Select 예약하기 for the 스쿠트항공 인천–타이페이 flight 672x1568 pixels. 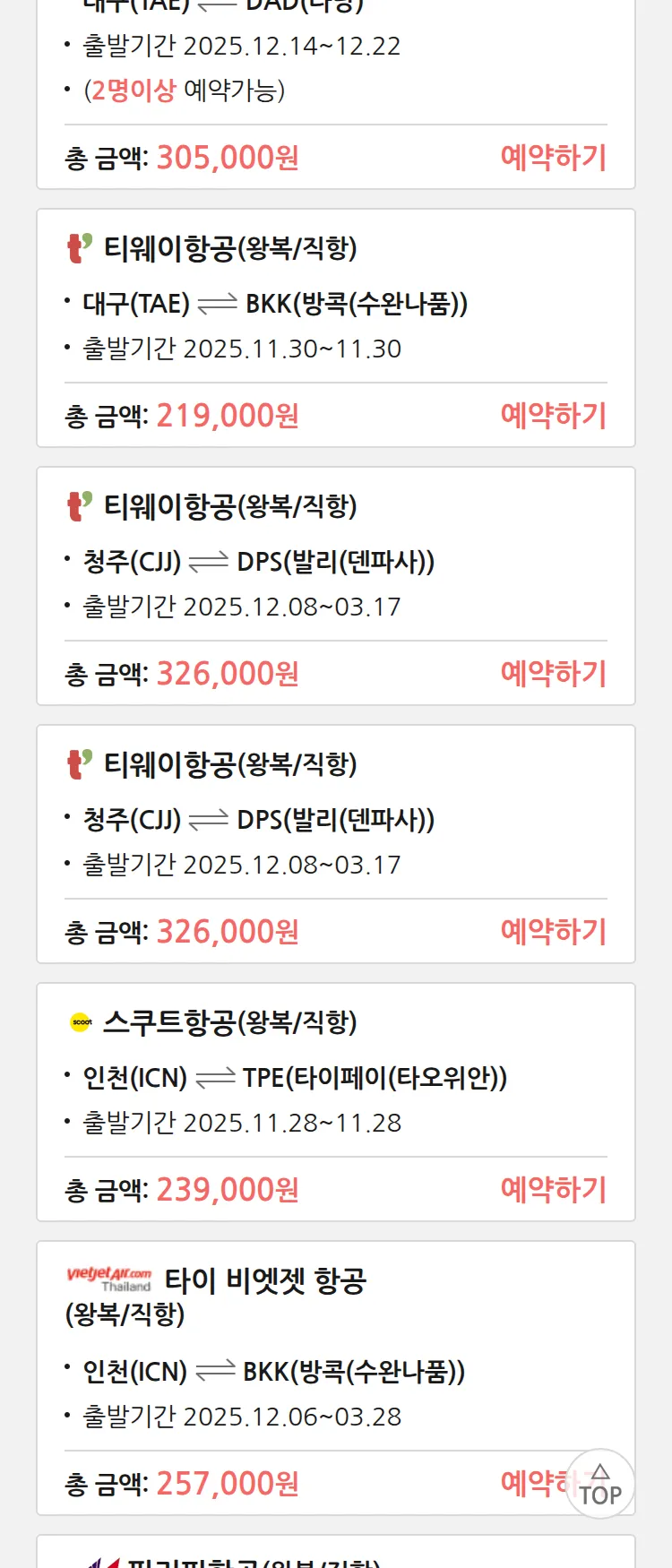553,1190
